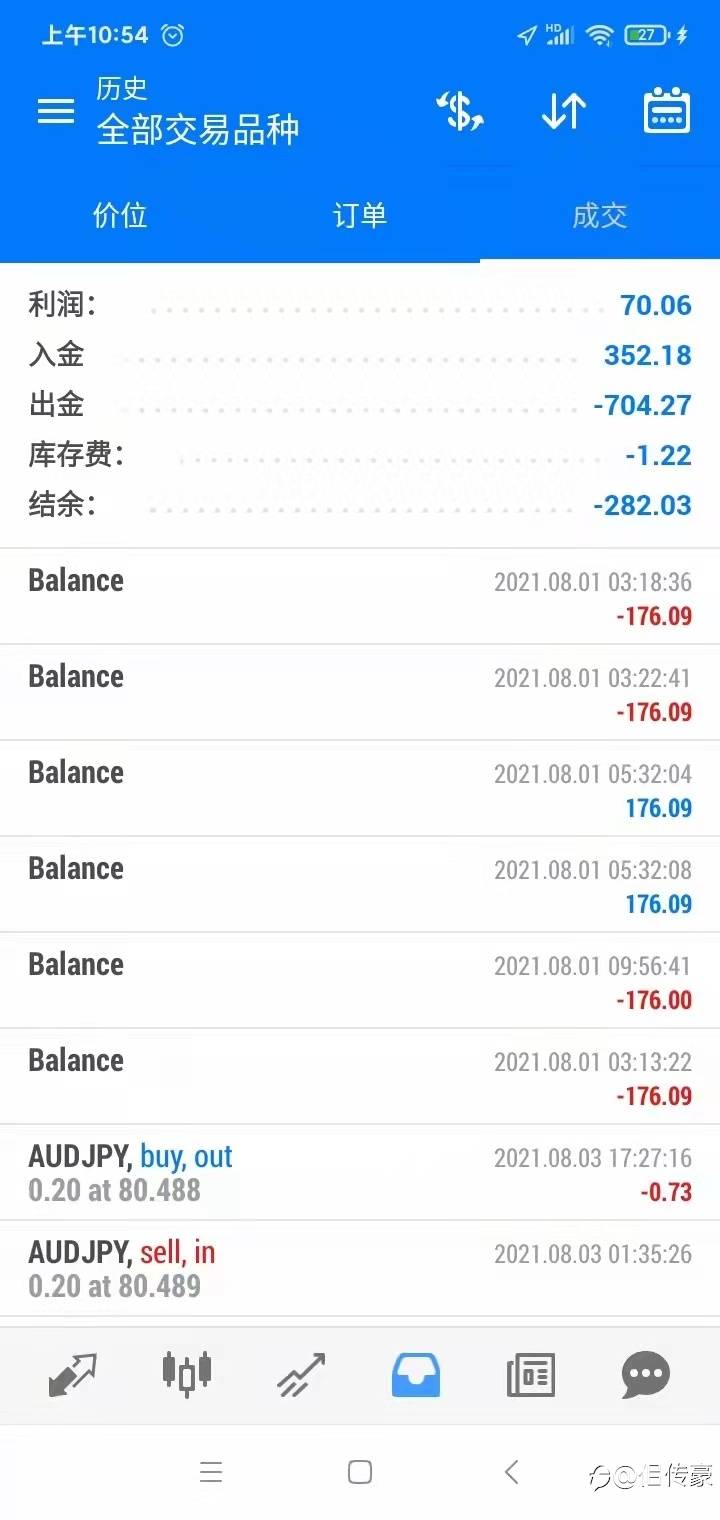This screenshot has height=1520, width=720.
Task: Switch to the 订单 tab
Action: (360, 215)
